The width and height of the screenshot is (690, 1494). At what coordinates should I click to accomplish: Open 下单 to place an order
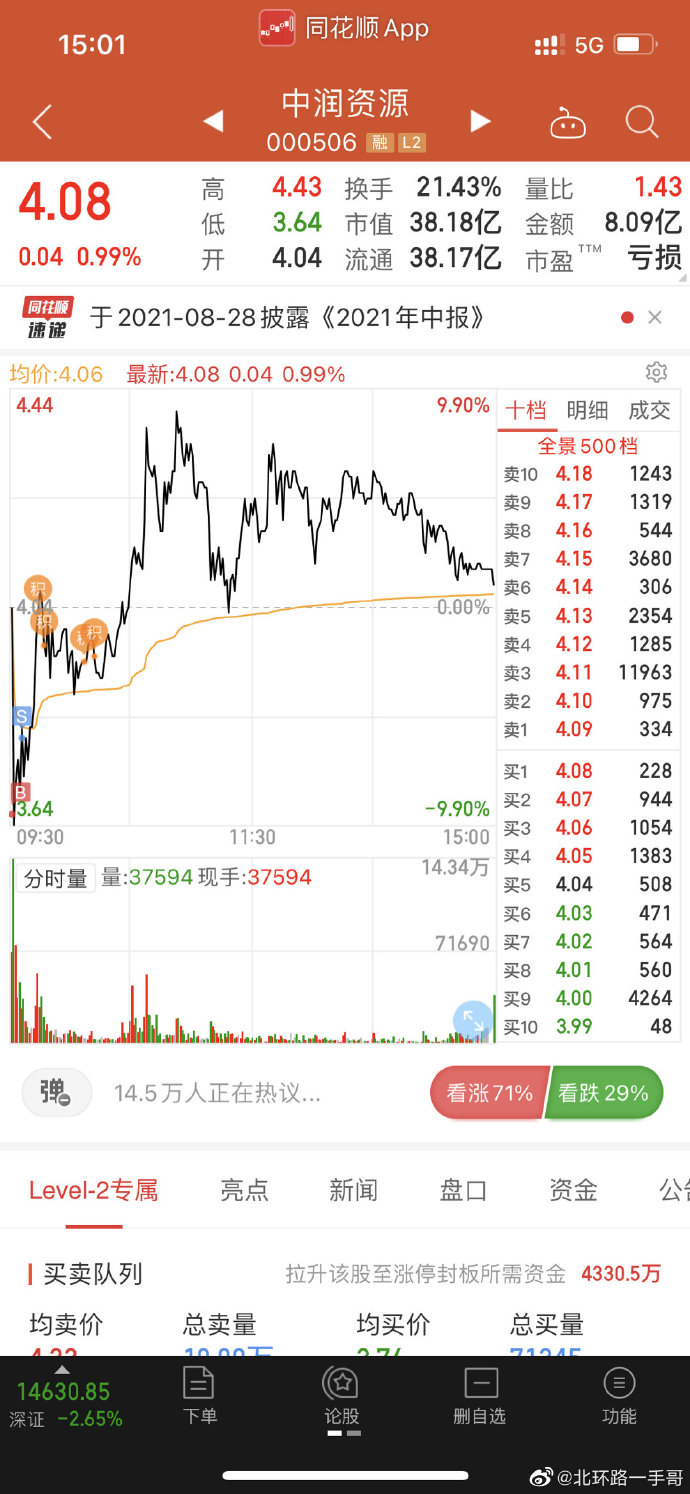[x=199, y=1396]
